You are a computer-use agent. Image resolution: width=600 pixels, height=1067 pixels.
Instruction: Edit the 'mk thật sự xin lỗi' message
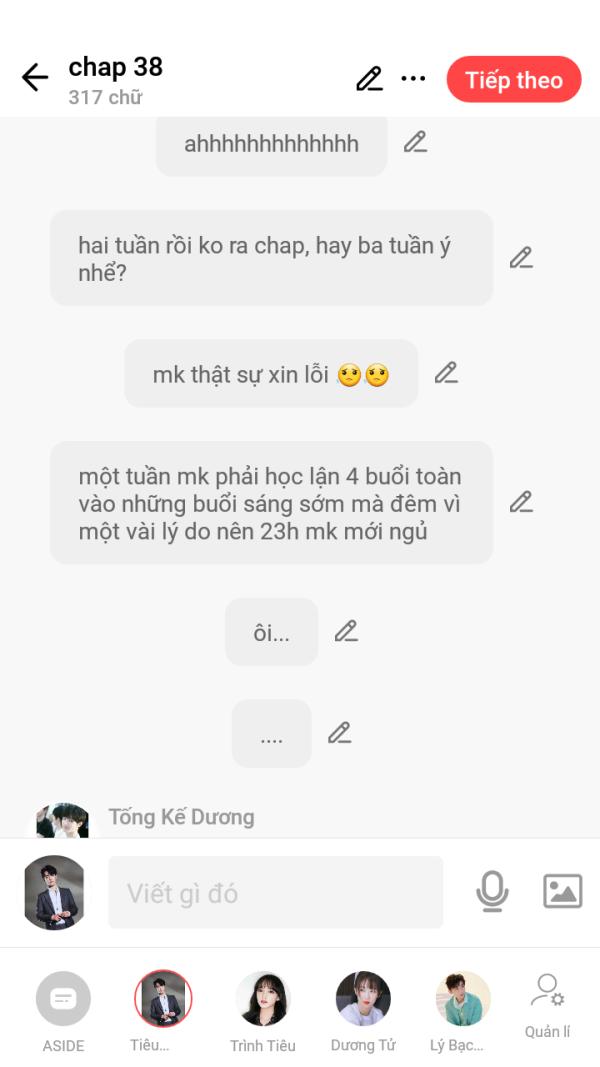click(446, 373)
